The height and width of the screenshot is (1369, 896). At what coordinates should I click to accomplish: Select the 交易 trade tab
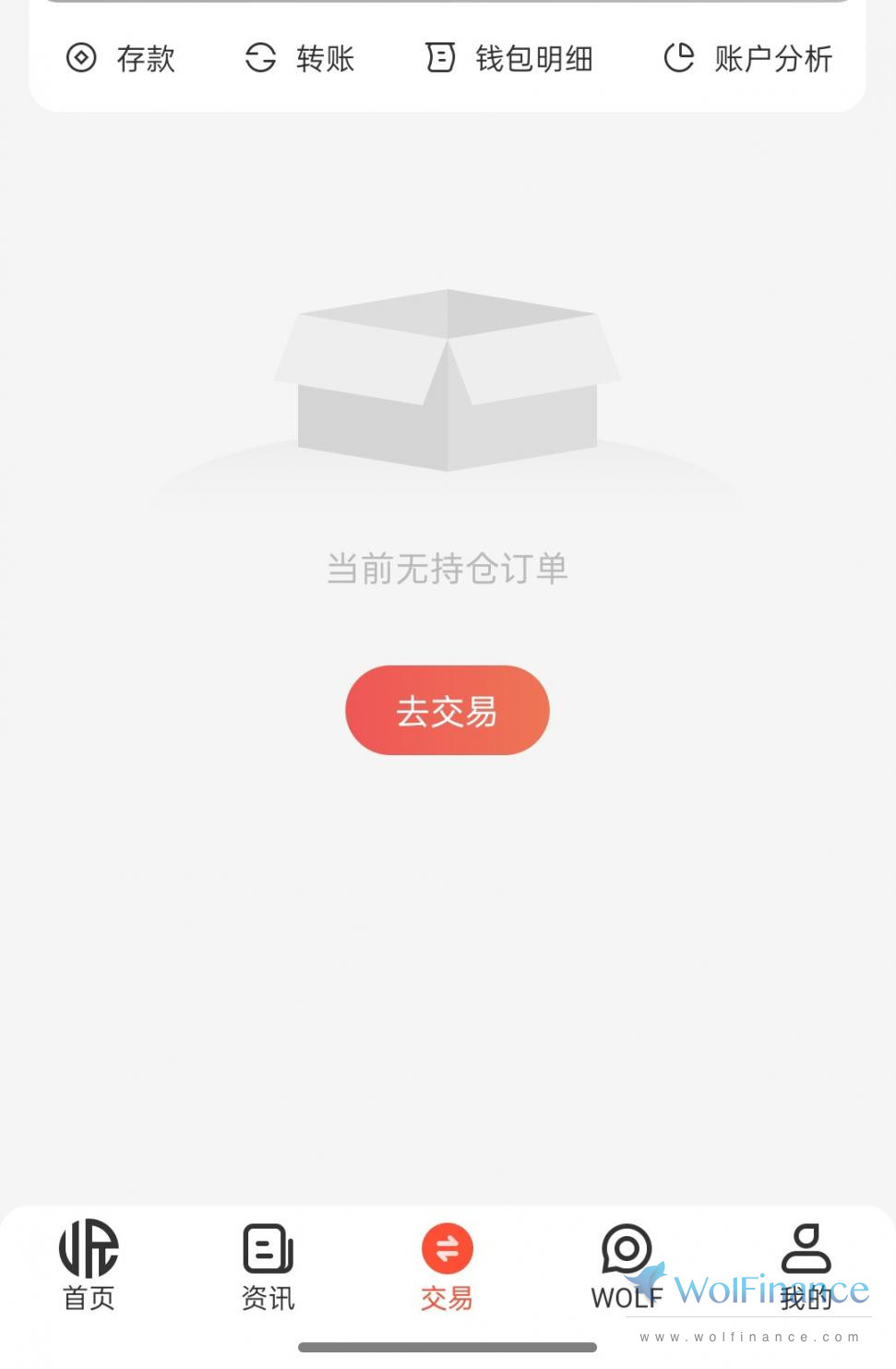(448, 1266)
